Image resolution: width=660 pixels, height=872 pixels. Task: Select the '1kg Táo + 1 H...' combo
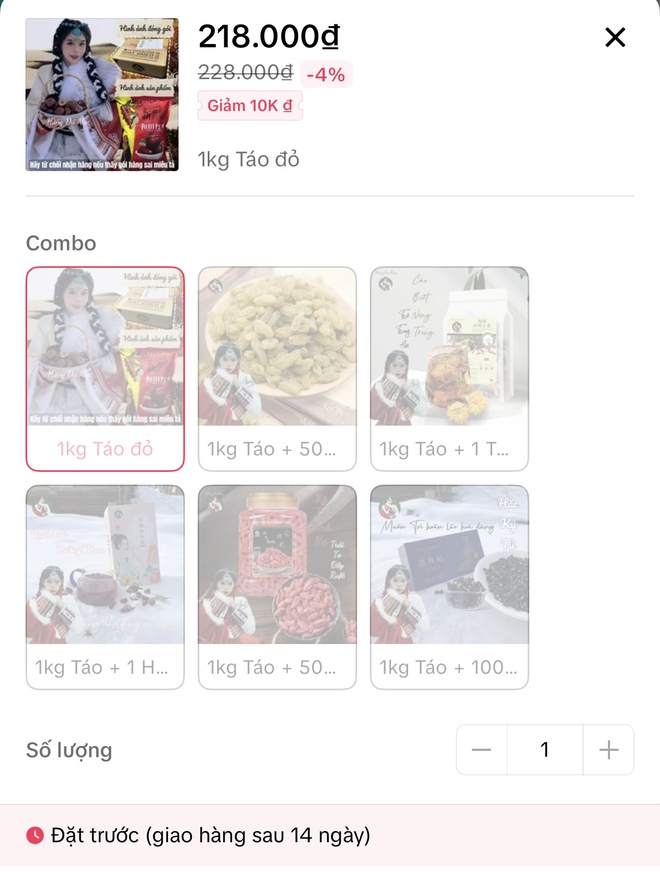[x=105, y=587]
